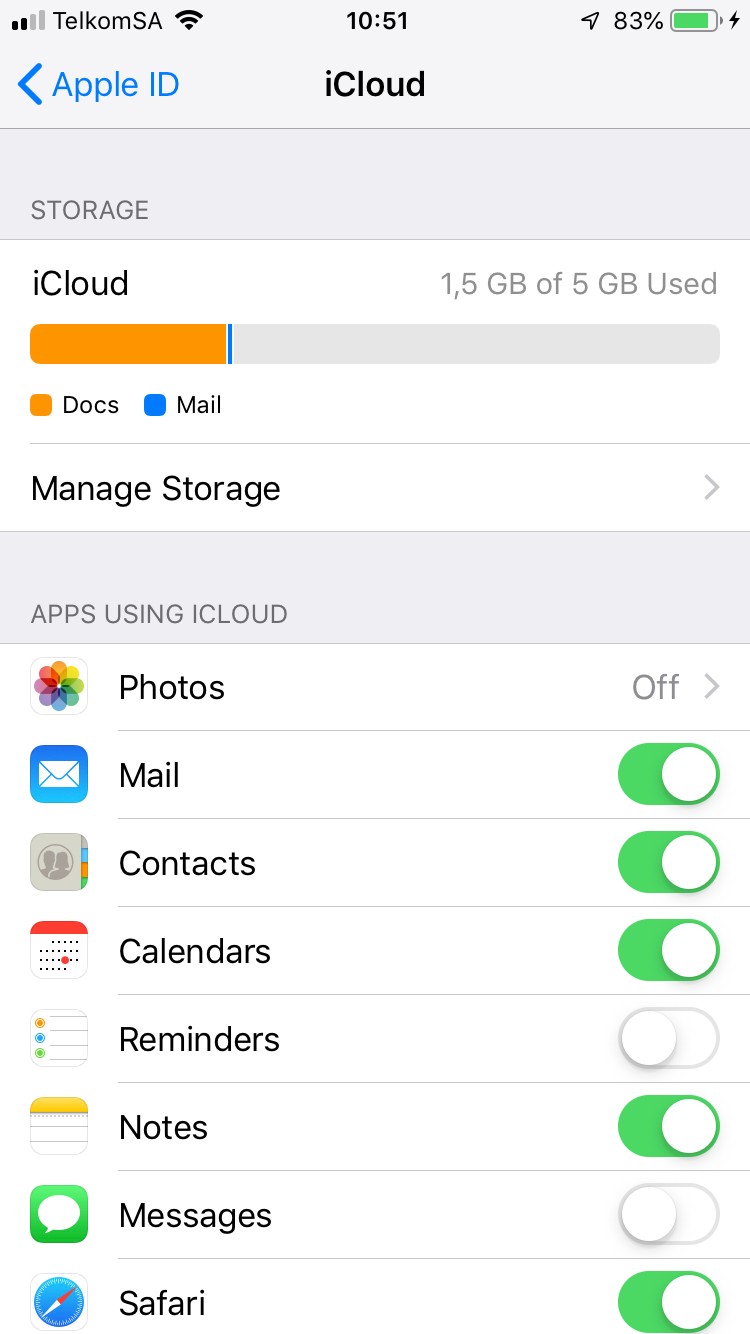The height and width of the screenshot is (1334, 750).
Task: Go back to Apple ID settings
Action: coord(98,85)
